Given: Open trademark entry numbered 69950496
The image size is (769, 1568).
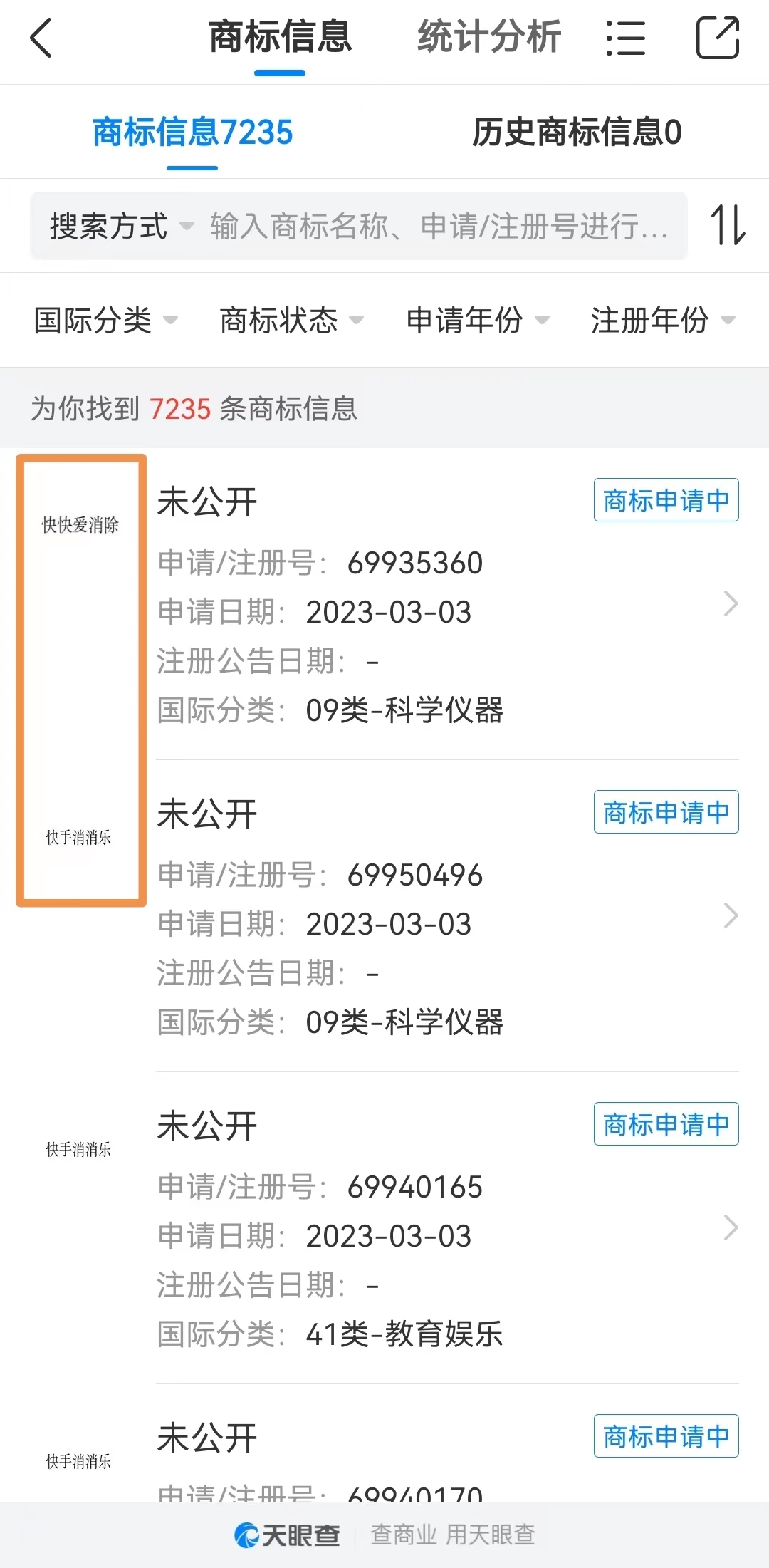Looking at the screenshot, I should point(384,916).
